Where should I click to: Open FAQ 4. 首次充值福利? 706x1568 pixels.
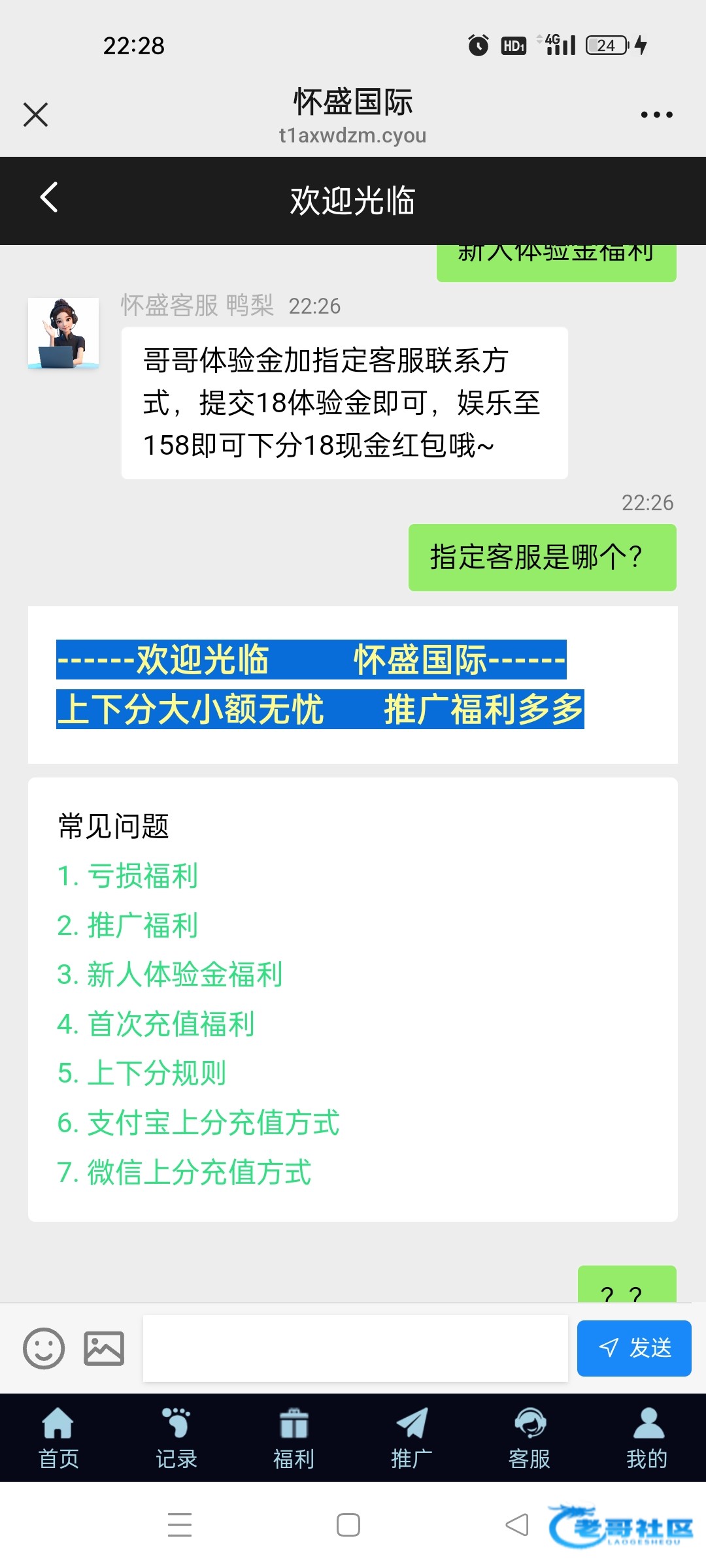[156, 1024]
